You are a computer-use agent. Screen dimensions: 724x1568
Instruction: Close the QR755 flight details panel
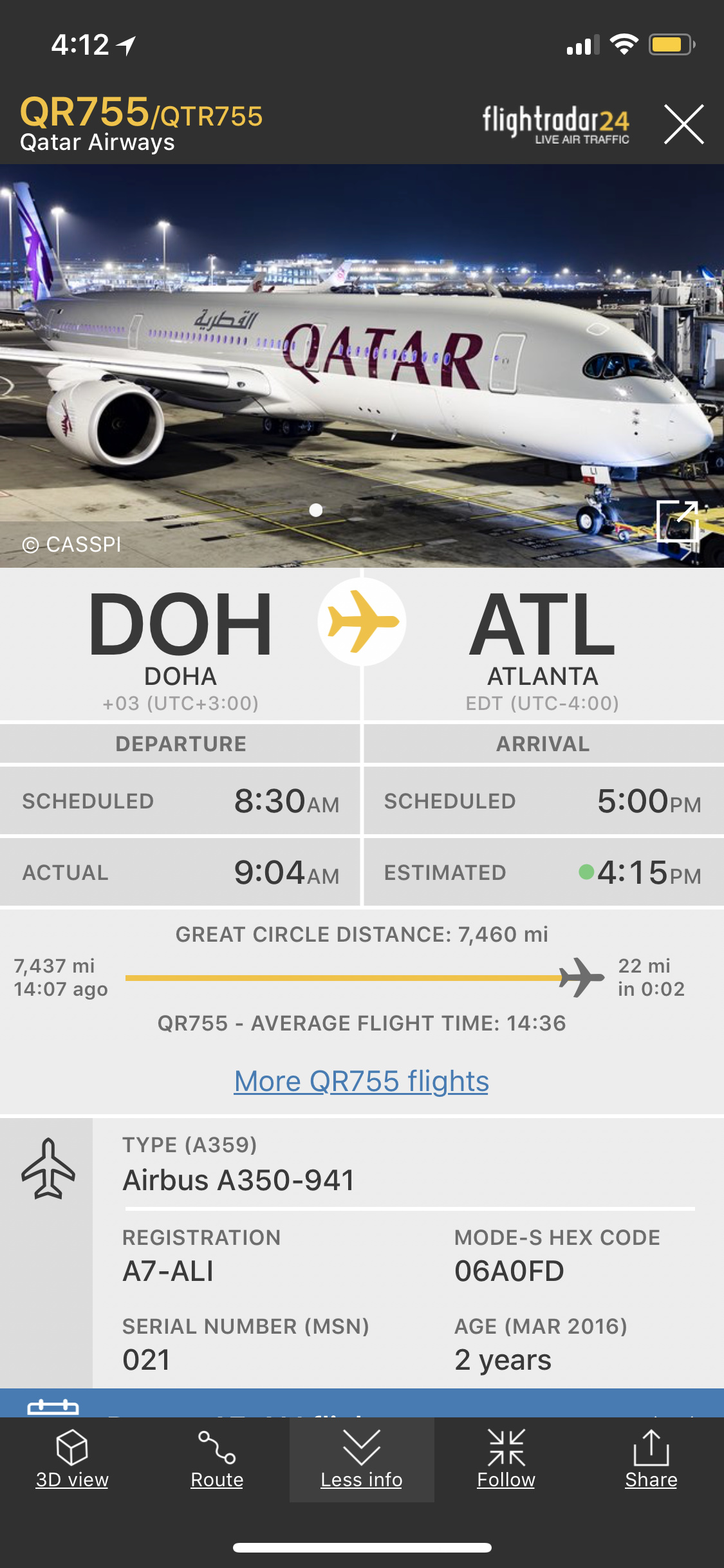(683, 124)
